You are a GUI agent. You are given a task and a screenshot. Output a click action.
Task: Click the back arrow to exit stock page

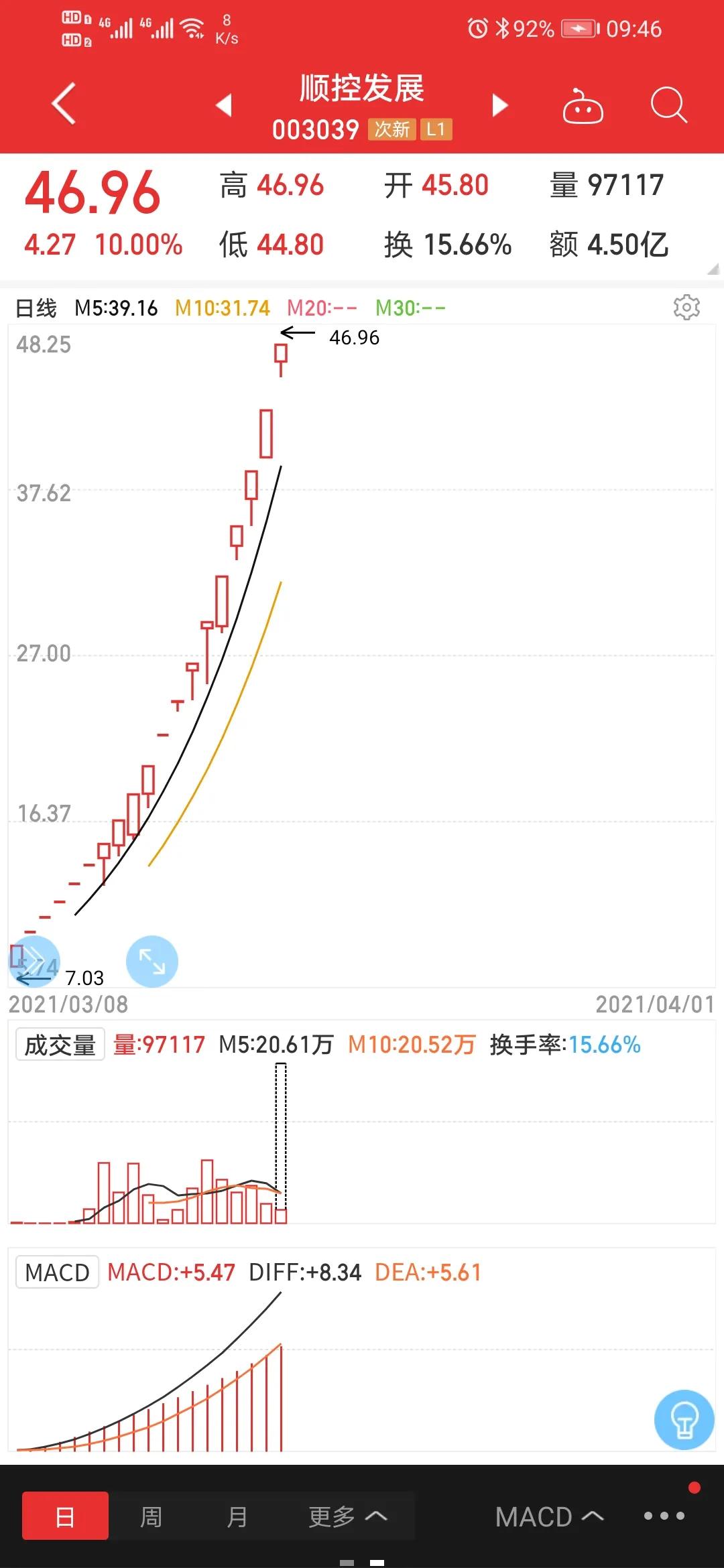pyautogui.click(x=64, y=104)
